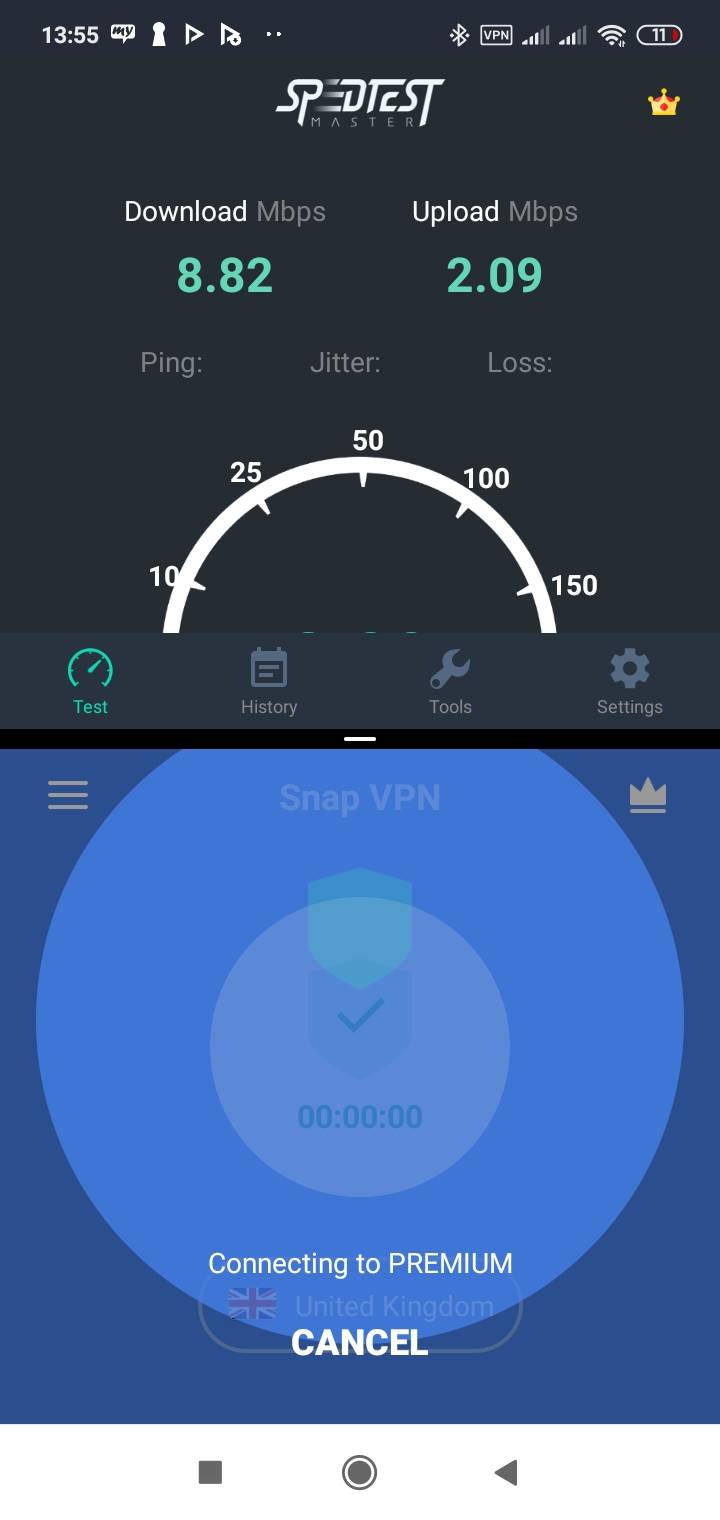Switch to the Test tab
720x1520 pixels.
(90, 682)
